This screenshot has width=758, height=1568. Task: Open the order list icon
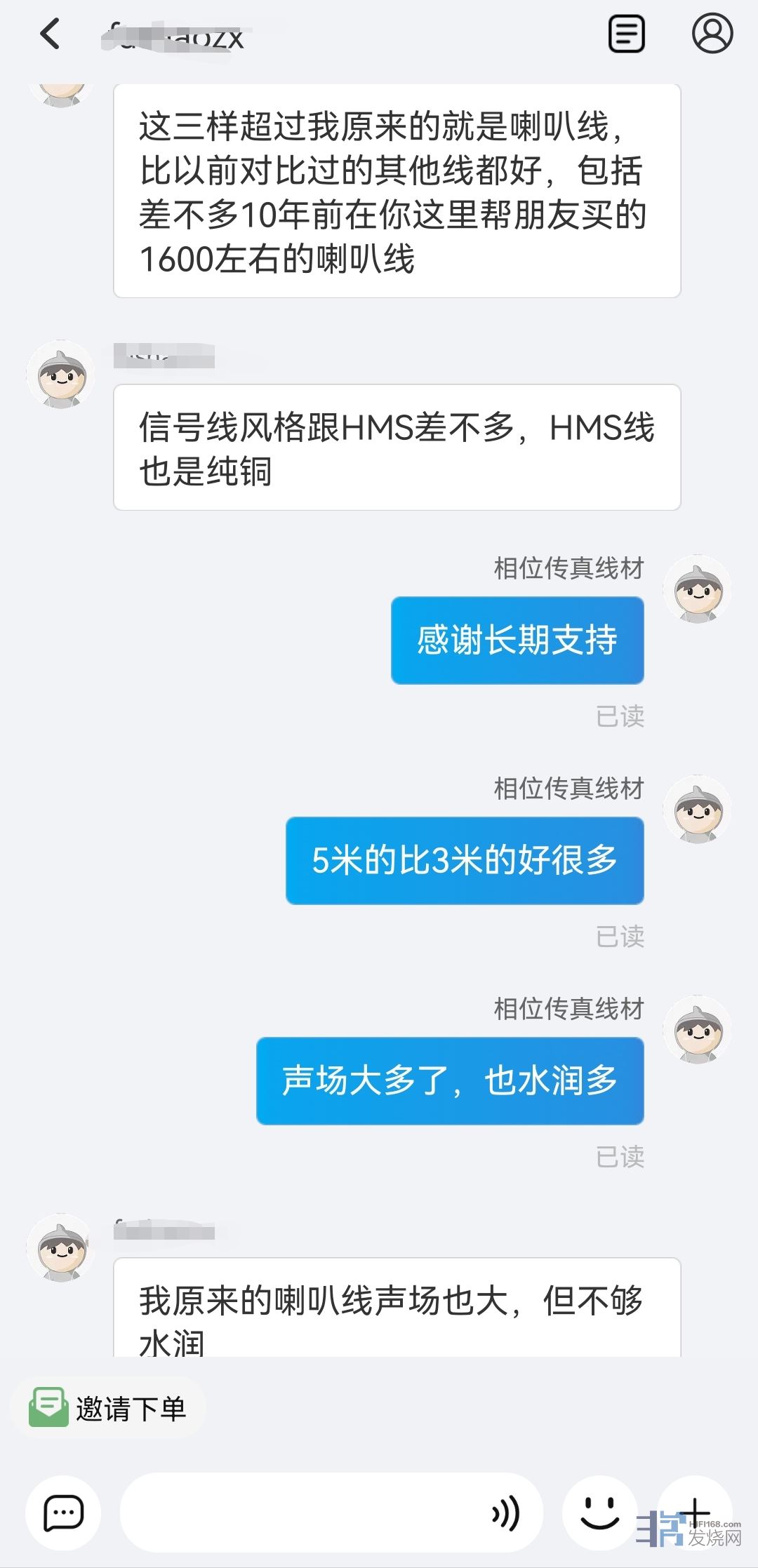click(626, 34)
